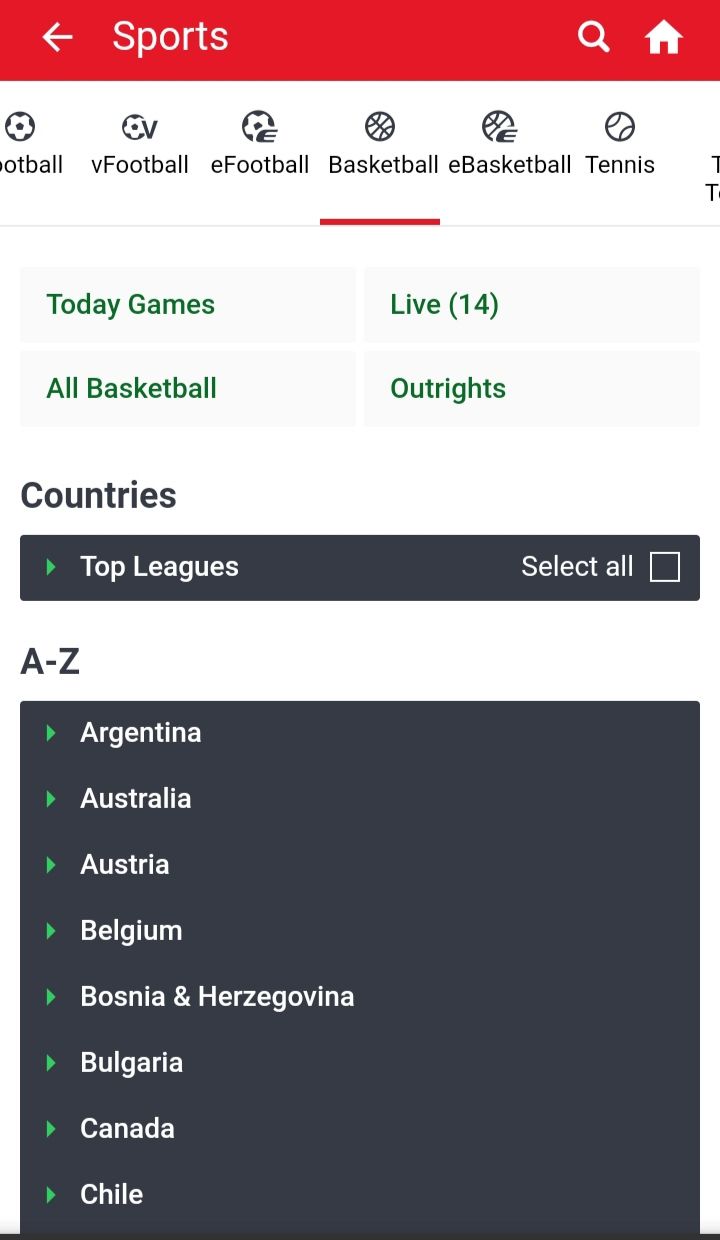Go to home via house icon
The image size is (720, 1240).
pos(663,38)
